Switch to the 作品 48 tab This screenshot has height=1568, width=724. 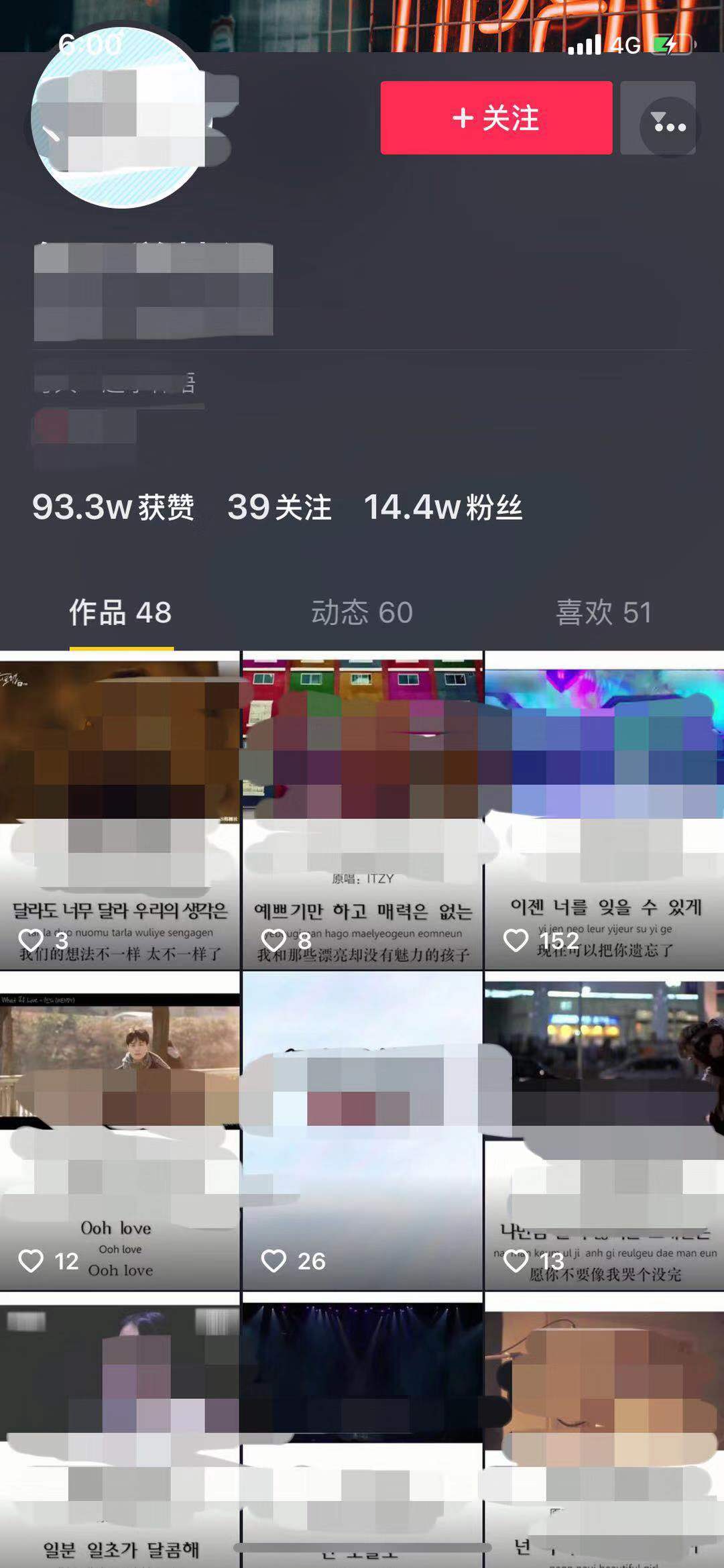pos(121,612)
